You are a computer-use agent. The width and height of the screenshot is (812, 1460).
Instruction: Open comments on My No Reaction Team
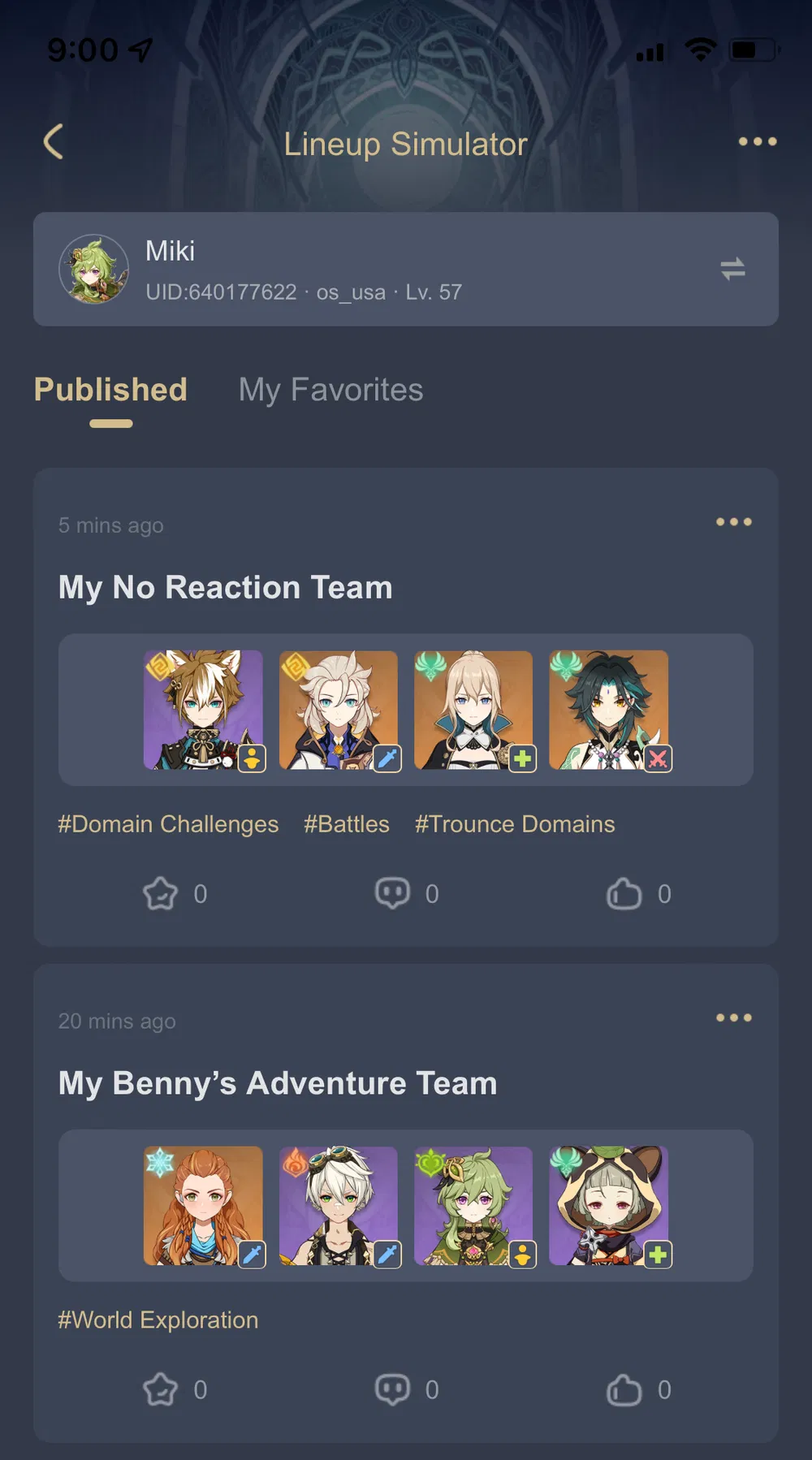pos(394,892)
